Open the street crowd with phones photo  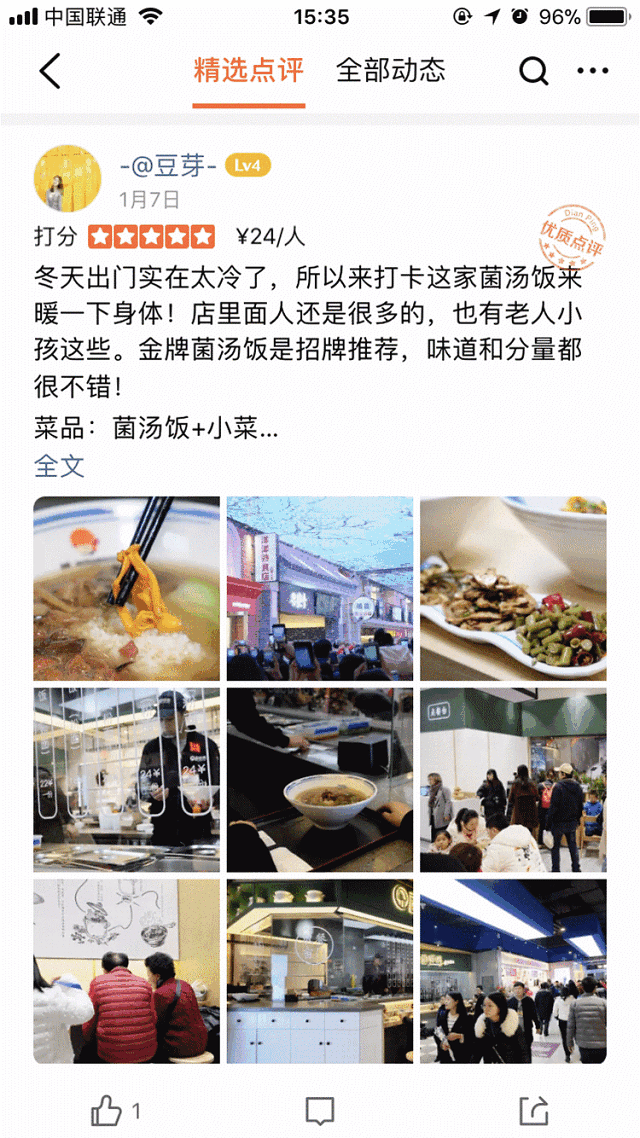coord(319,588)
